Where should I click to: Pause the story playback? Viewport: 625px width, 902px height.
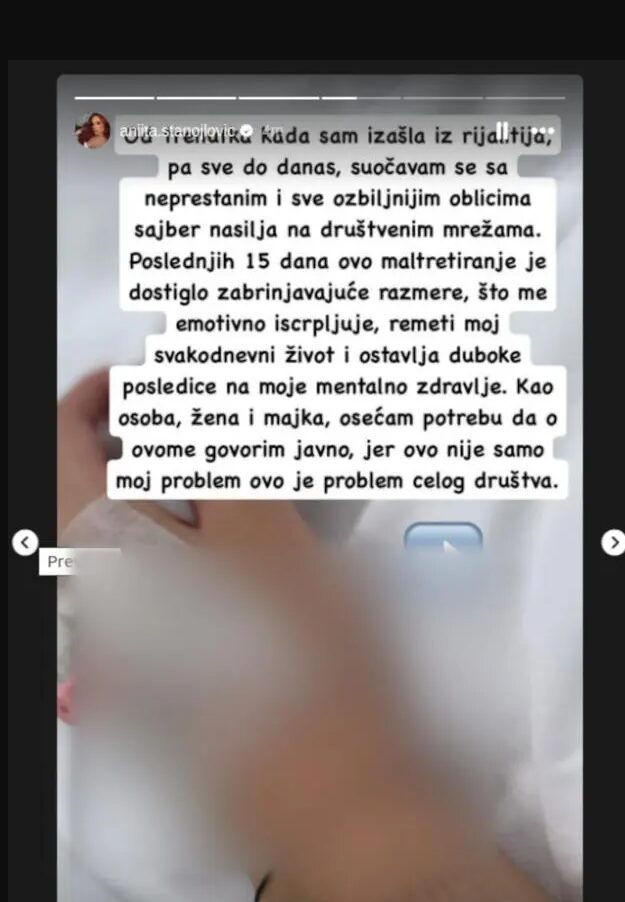503,130
